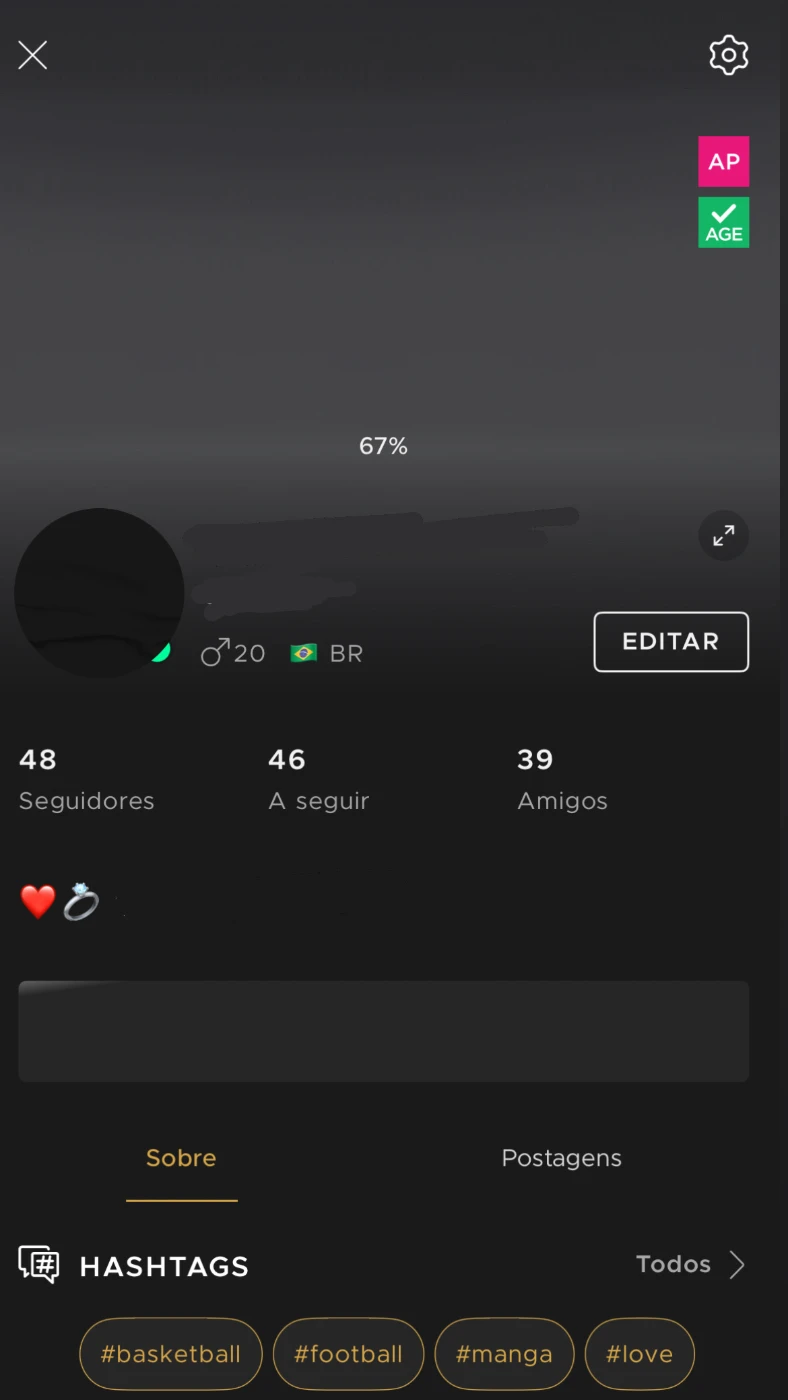Tap the AP badge

[723, 162]
